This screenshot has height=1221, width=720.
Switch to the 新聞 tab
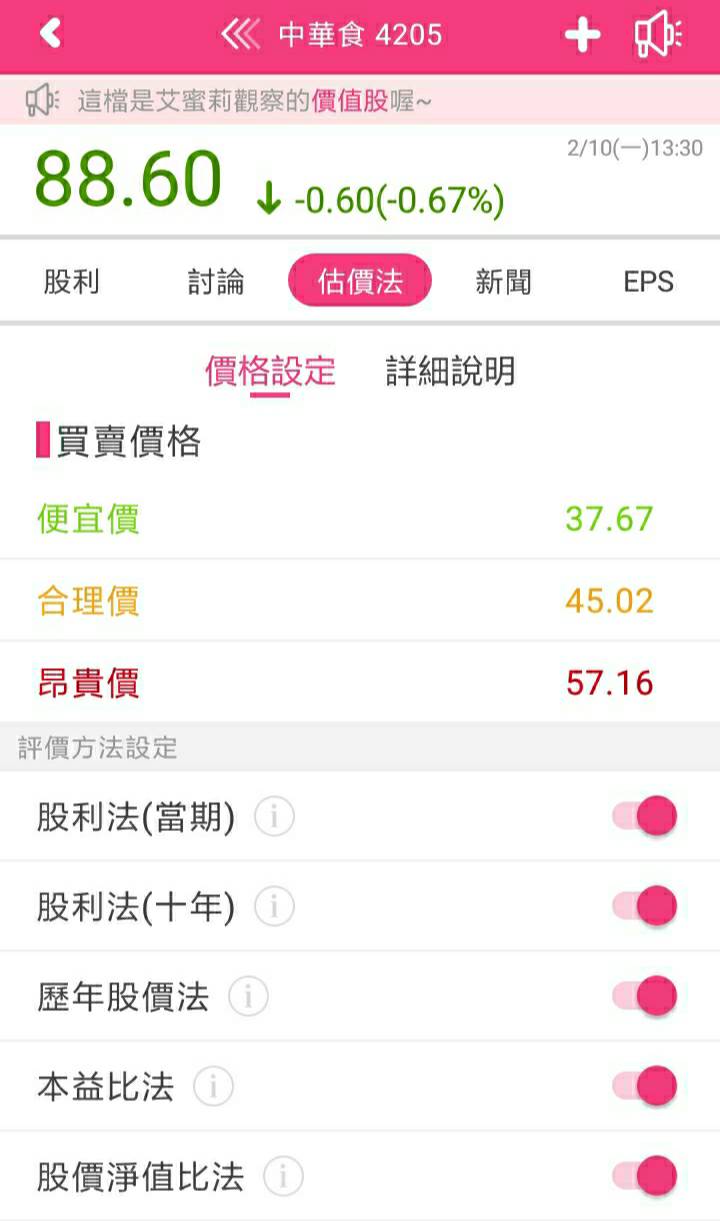[x=503, y=282]
